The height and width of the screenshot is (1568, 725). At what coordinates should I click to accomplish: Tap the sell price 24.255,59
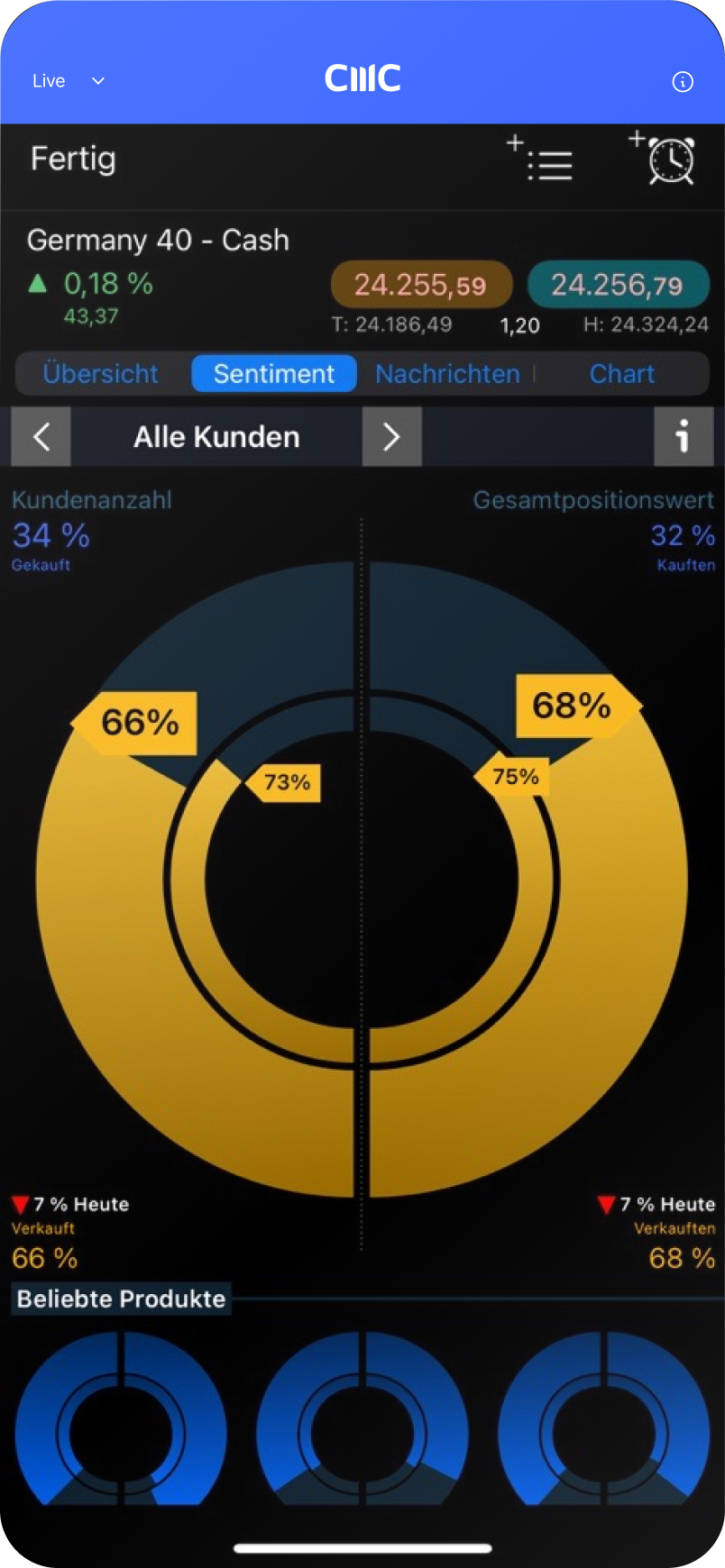(x=421, y=285)
